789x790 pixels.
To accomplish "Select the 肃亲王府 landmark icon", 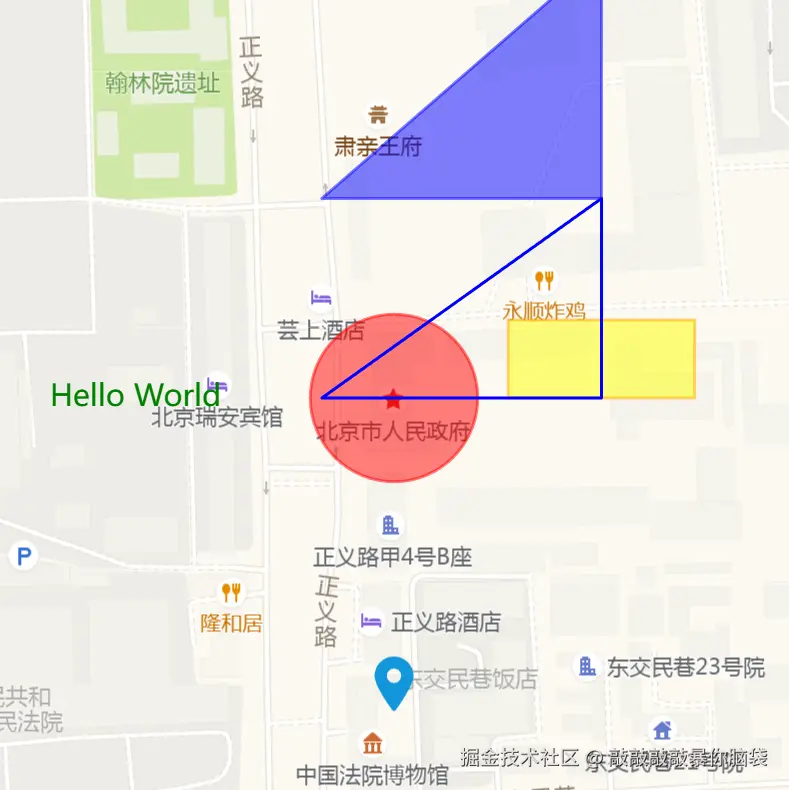I will 378,116.
